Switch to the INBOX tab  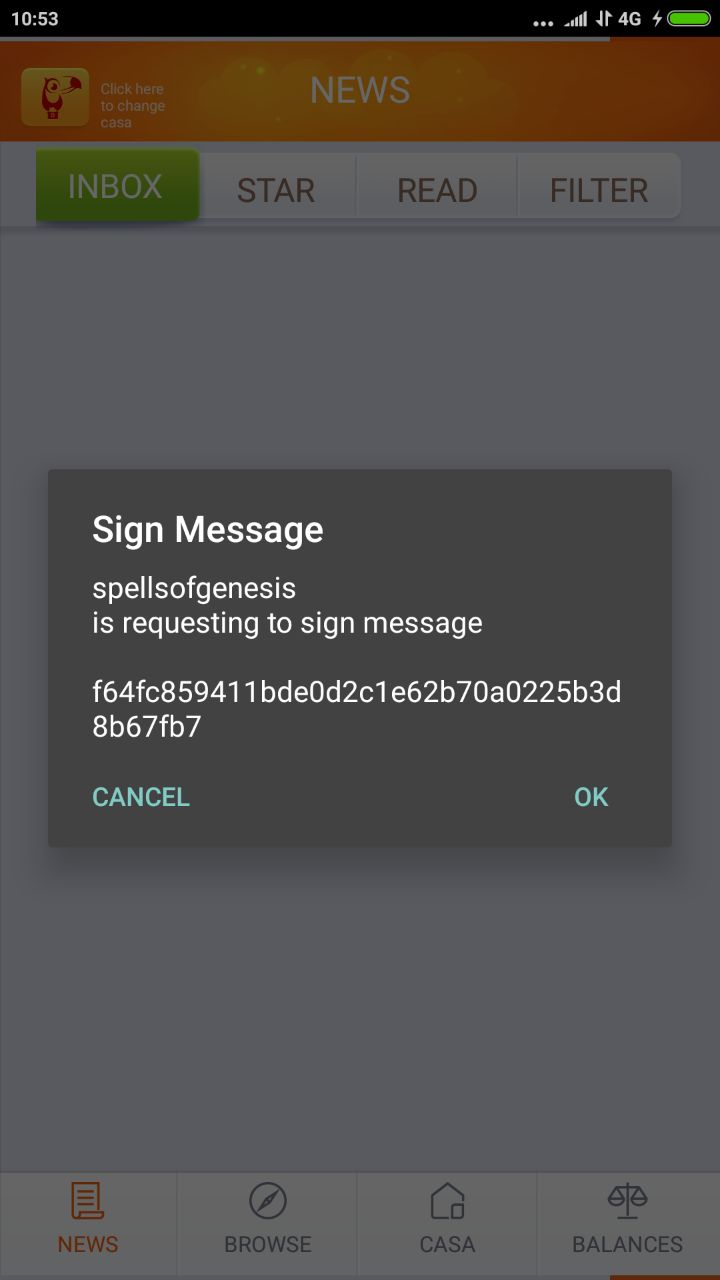(x=116, y=186)
